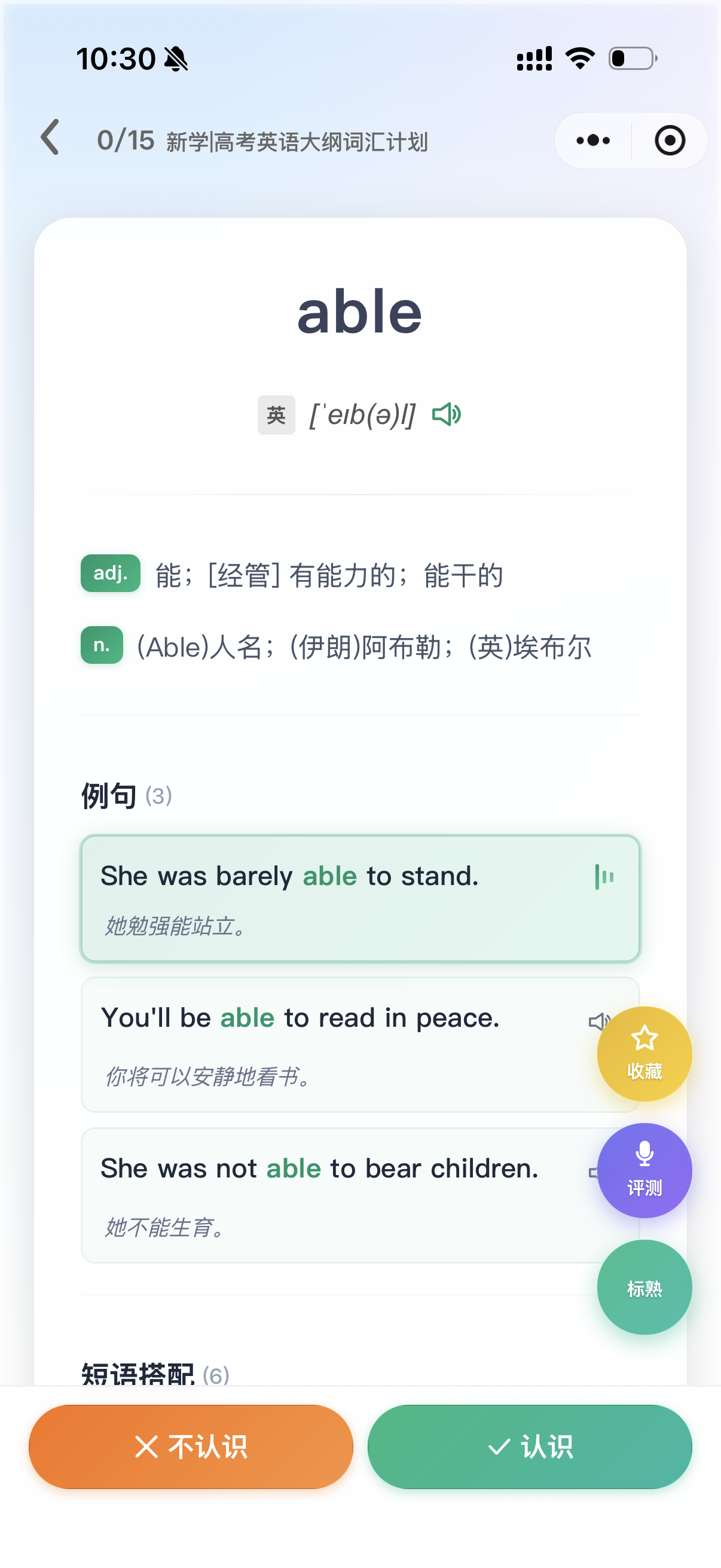
Task: Choose 不认识 for this word
Action: pos(191,1446)
